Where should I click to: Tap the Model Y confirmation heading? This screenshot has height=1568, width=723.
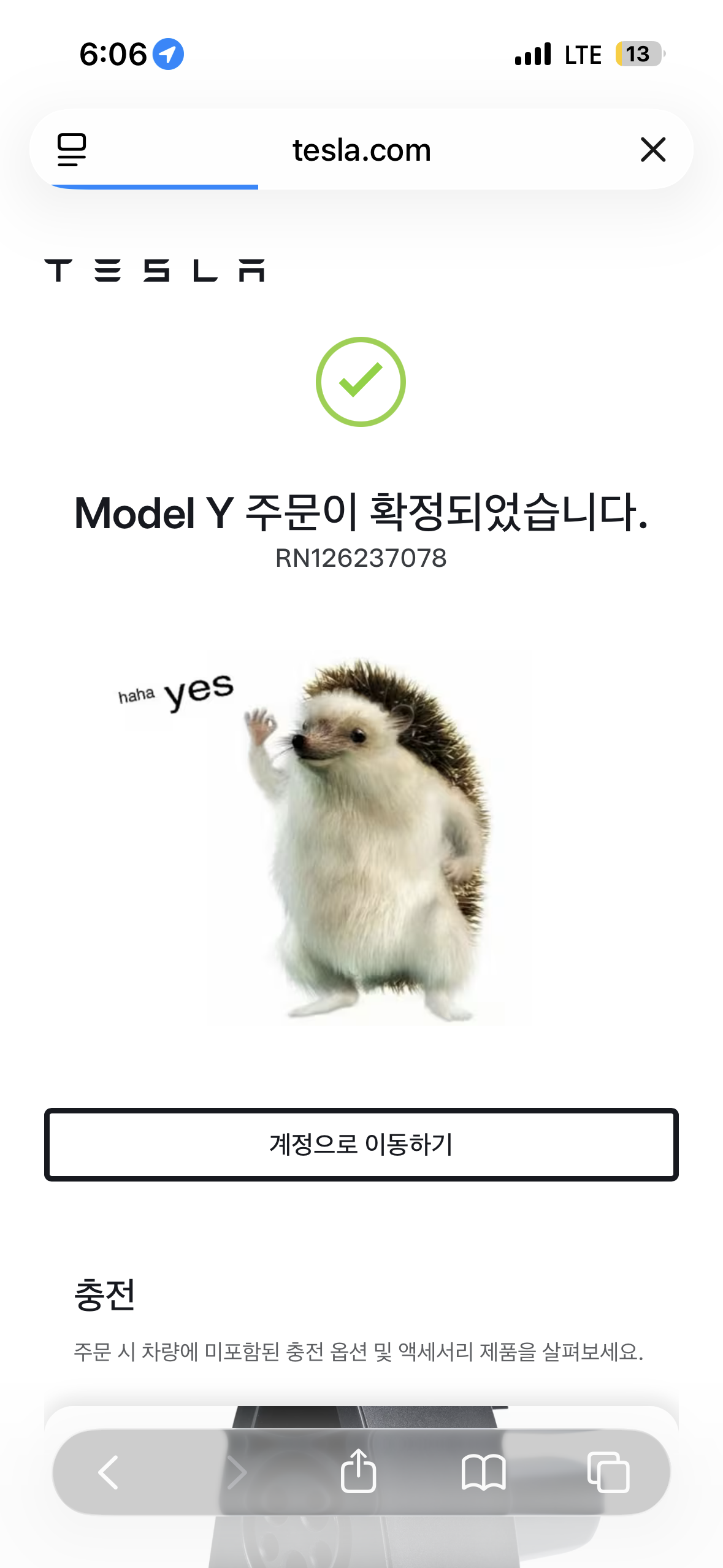[361, 515]
